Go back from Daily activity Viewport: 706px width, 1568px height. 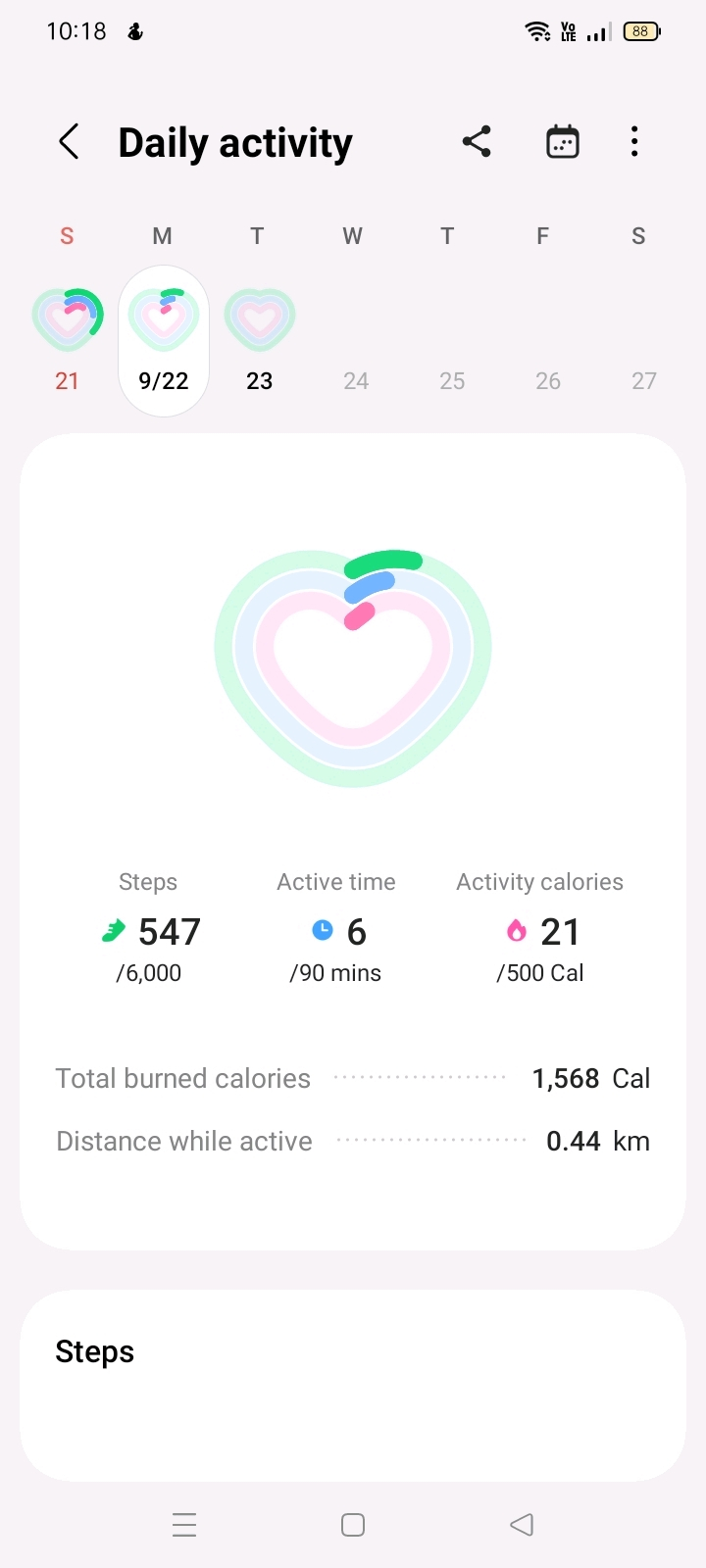point(69,142)
